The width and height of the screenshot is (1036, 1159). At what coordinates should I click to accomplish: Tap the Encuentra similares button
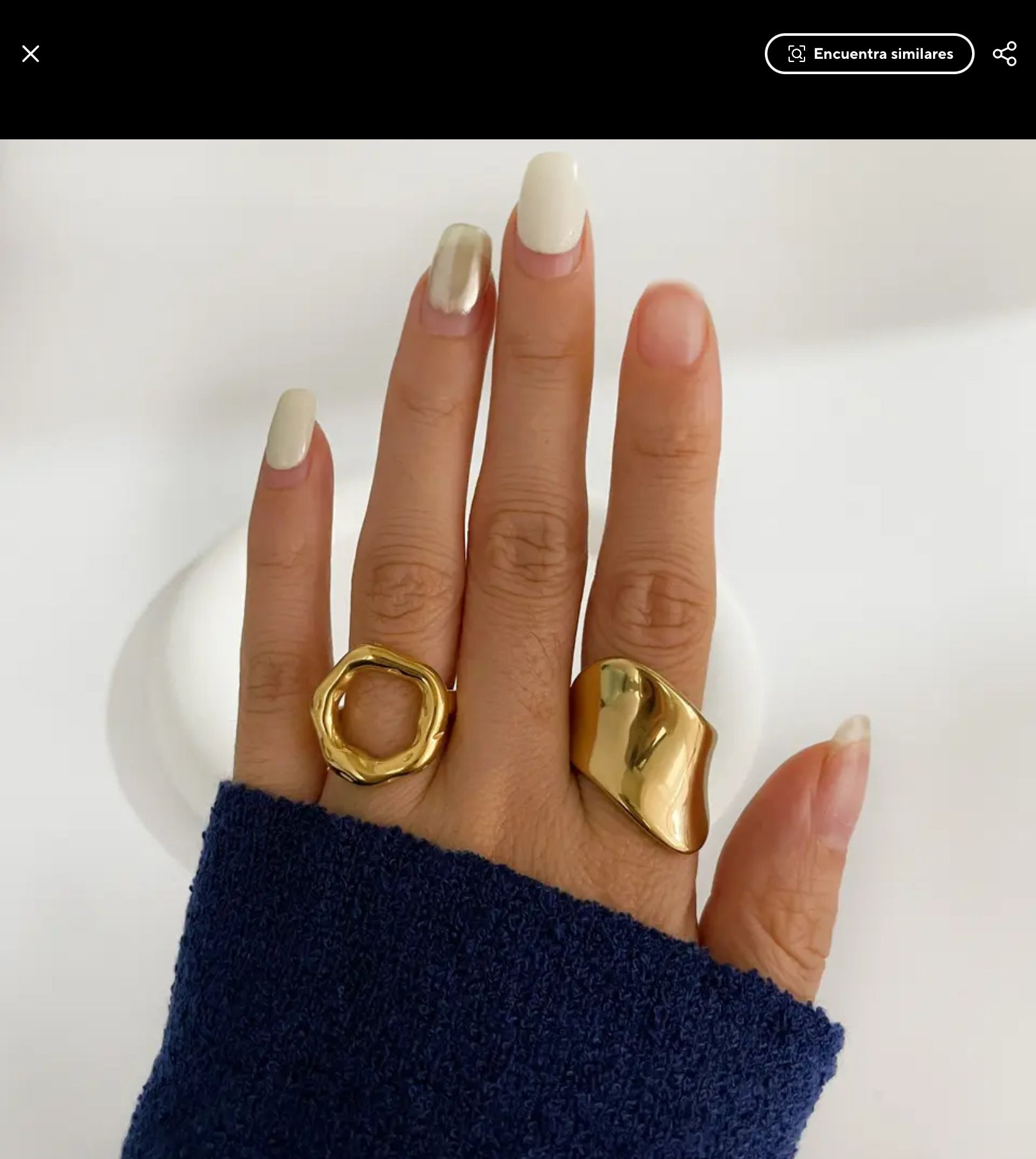click(869, 54)
